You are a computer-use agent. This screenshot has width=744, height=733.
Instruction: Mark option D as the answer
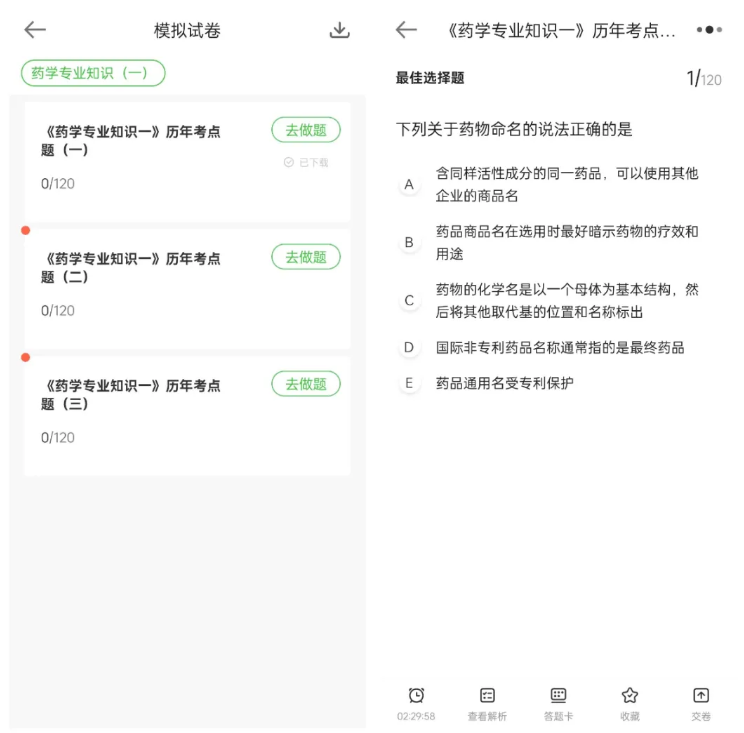tap(409, 348)
